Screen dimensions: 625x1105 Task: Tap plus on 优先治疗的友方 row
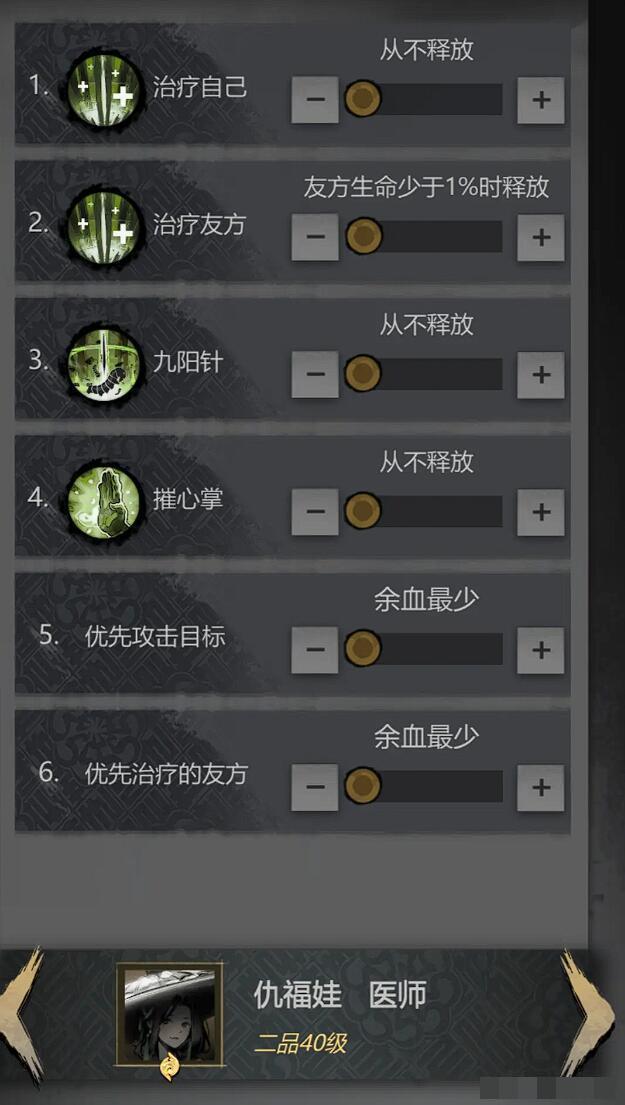tap(540, 787)
